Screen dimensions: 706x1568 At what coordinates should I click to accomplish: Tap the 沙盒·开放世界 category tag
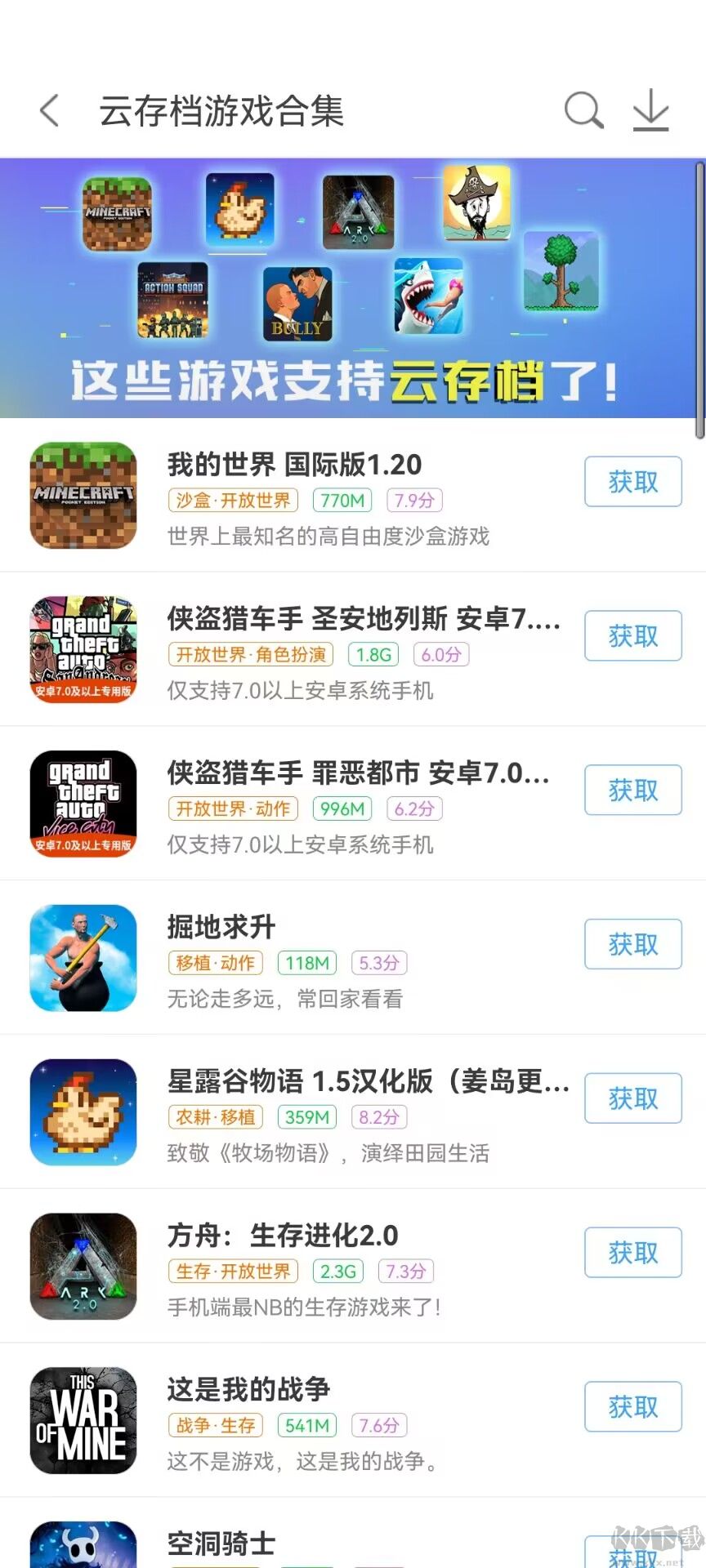pos(232,500)
